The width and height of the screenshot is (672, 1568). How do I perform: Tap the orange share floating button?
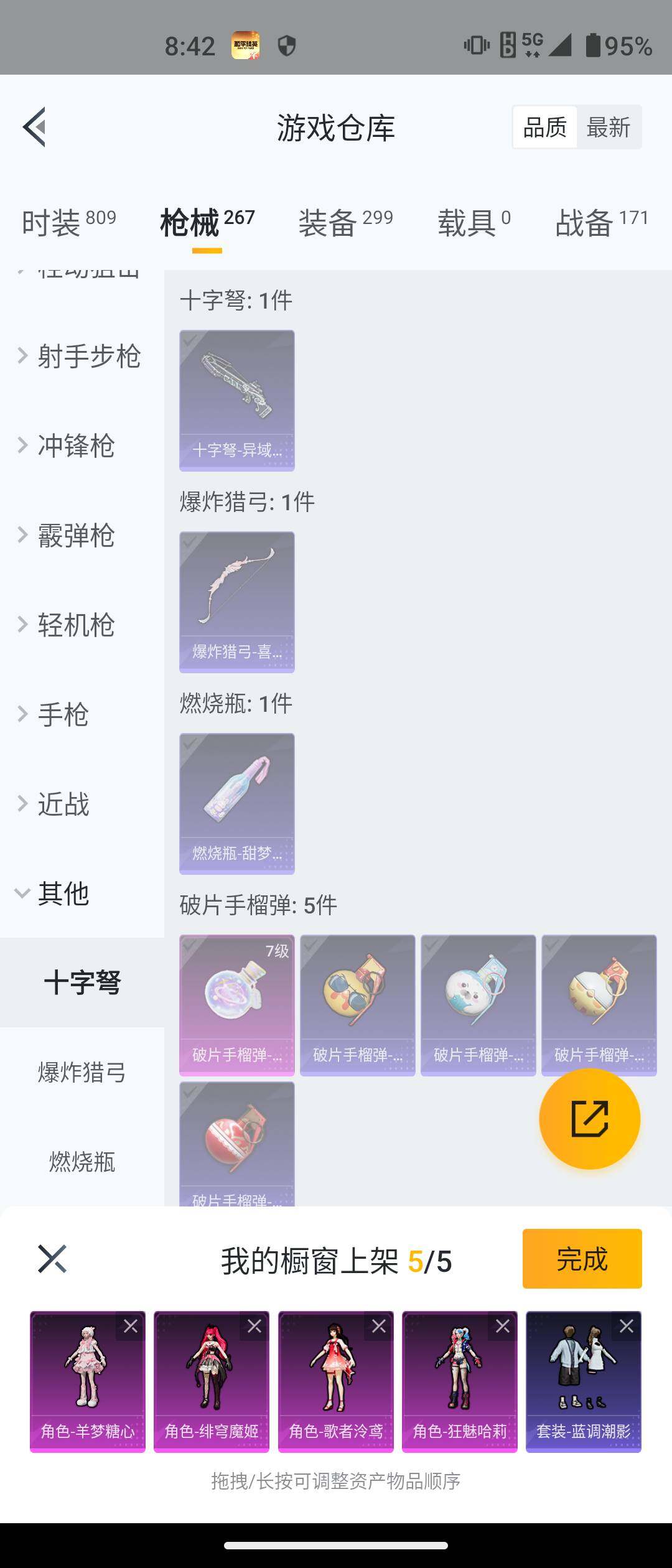[589, 1119]
